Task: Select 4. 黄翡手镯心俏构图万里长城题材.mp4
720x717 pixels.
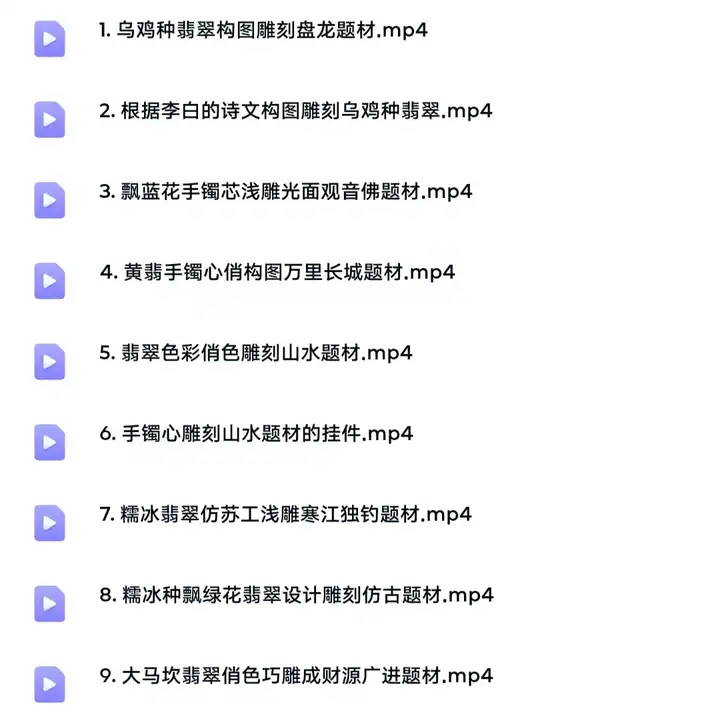Action: click(x=277, y=272)
